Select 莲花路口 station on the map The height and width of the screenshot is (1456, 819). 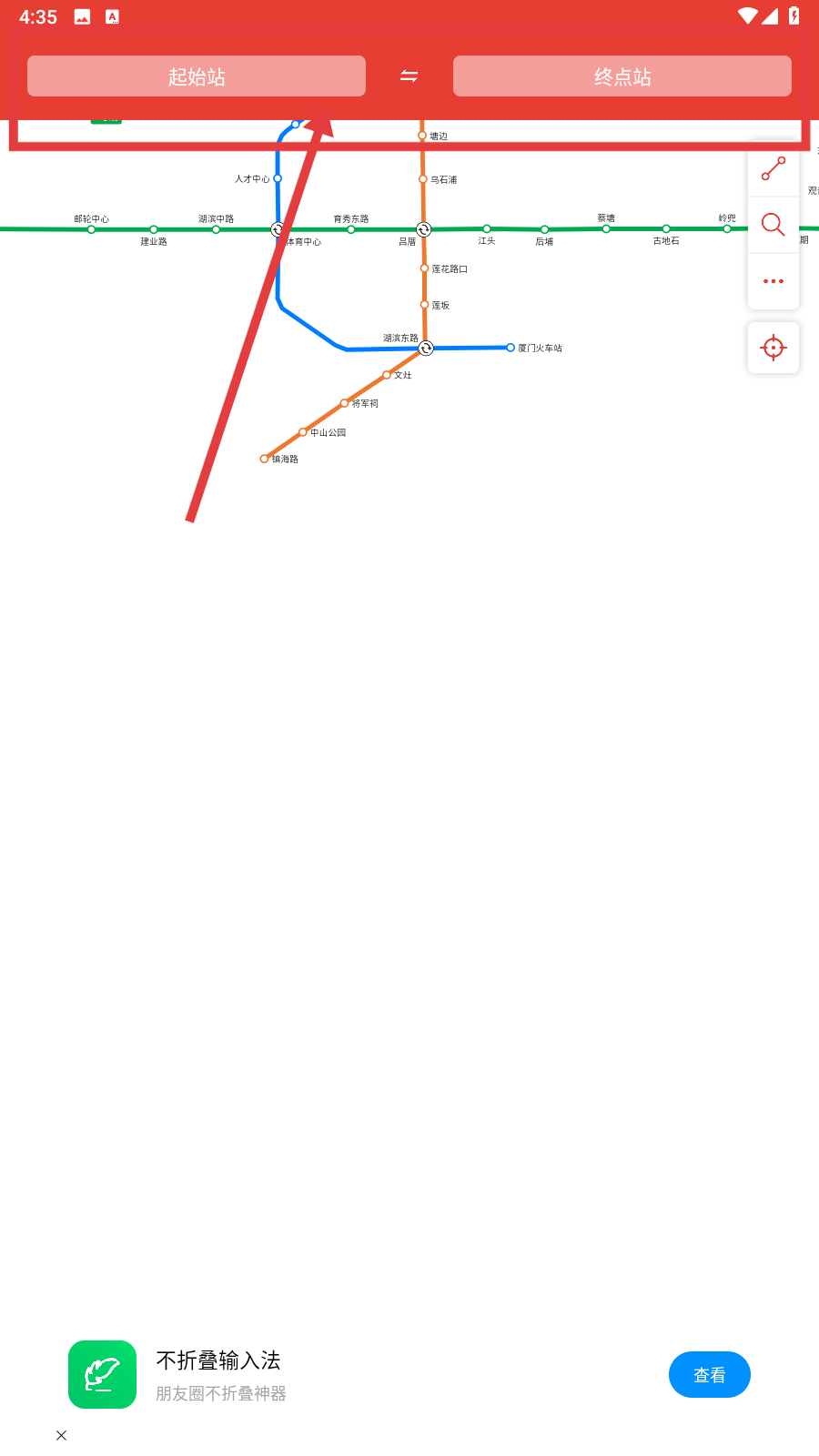coord(424,268)
